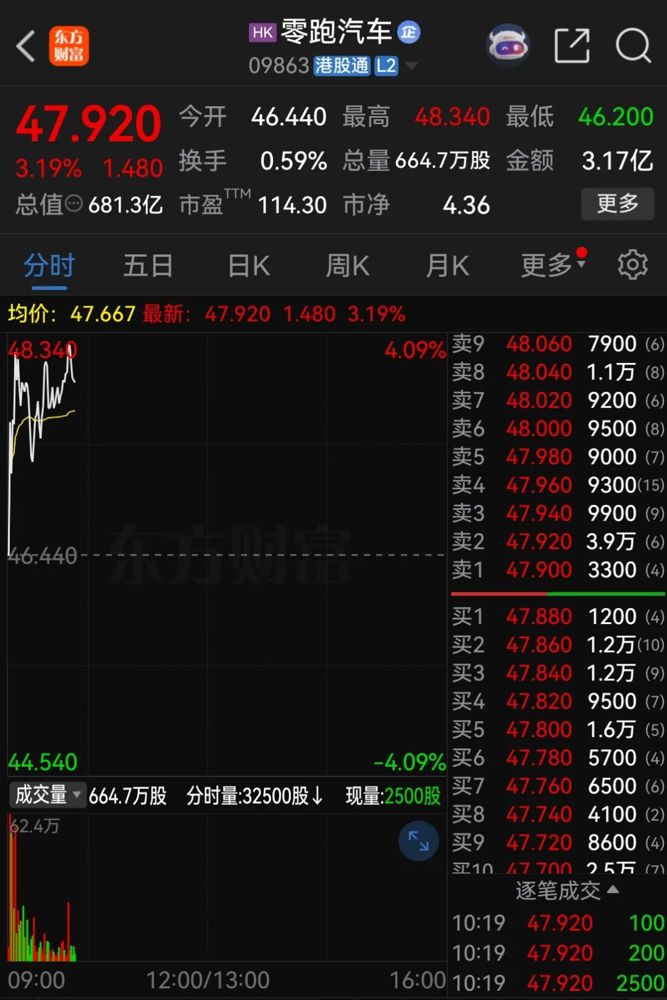Open the 更多 chart periods dropdown
Viewport: 667px width, 1000px height.
click(551, 265)
